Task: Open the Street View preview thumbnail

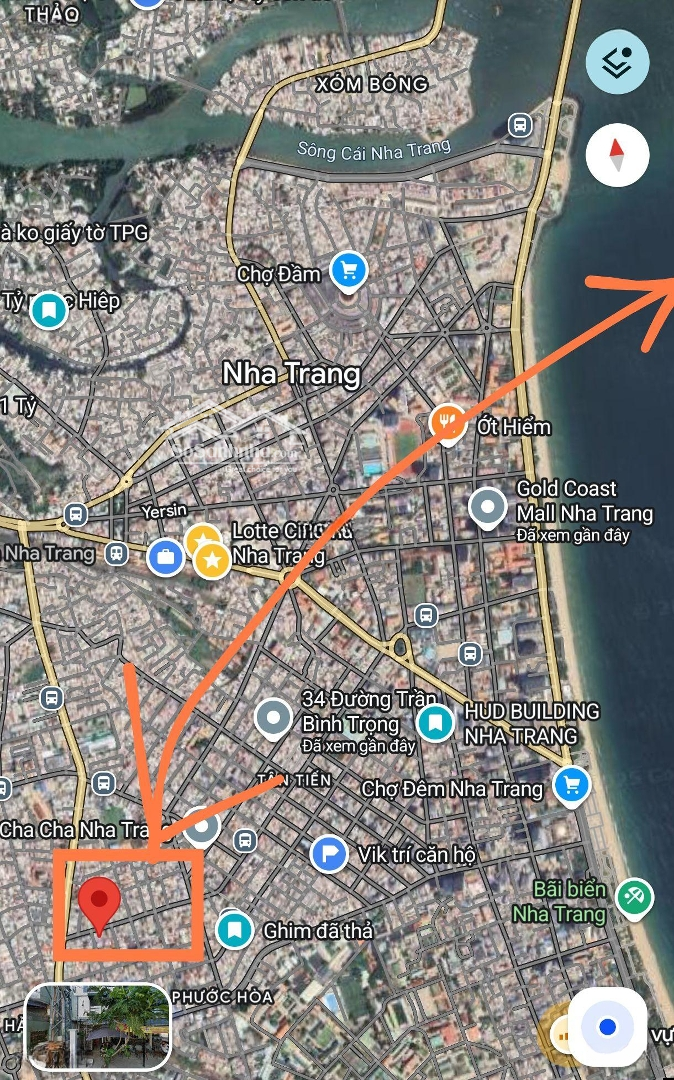Action: [97, 1027]
